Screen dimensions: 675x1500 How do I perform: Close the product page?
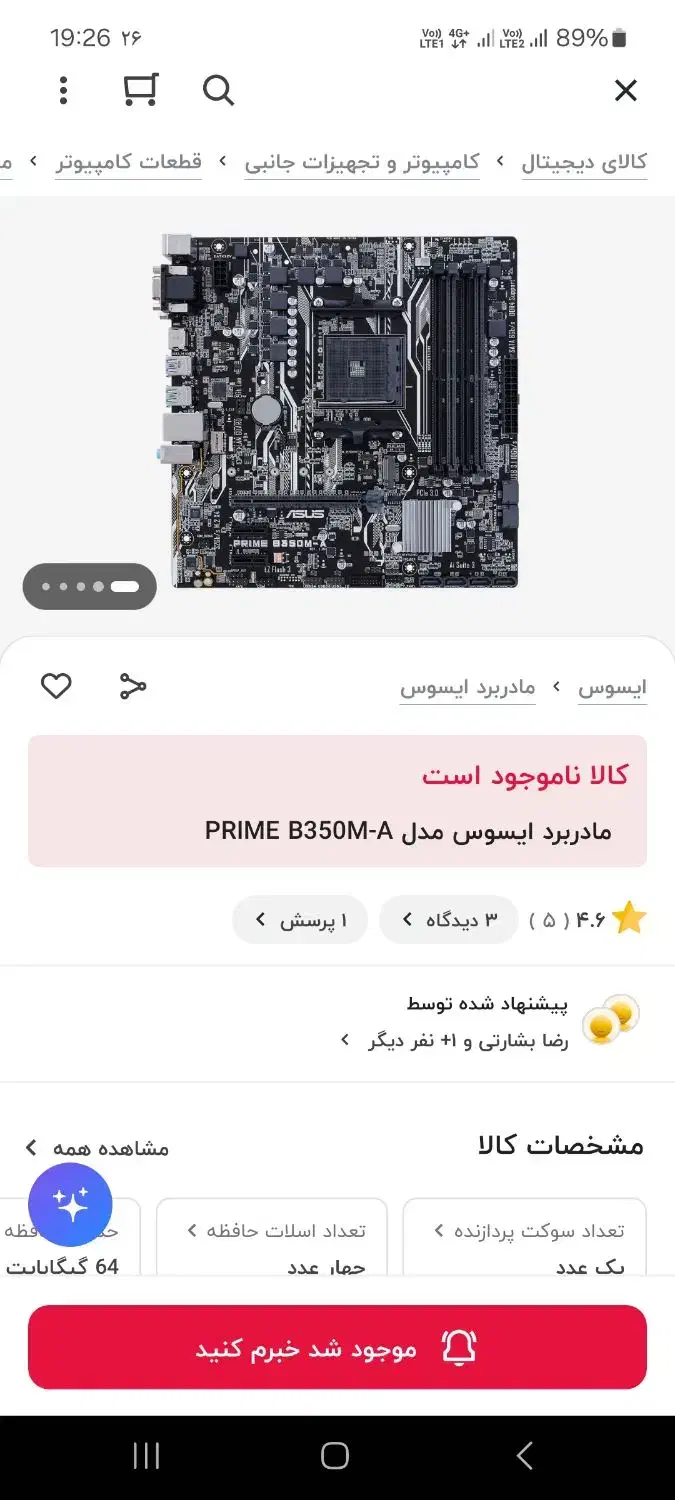point(625,91)
